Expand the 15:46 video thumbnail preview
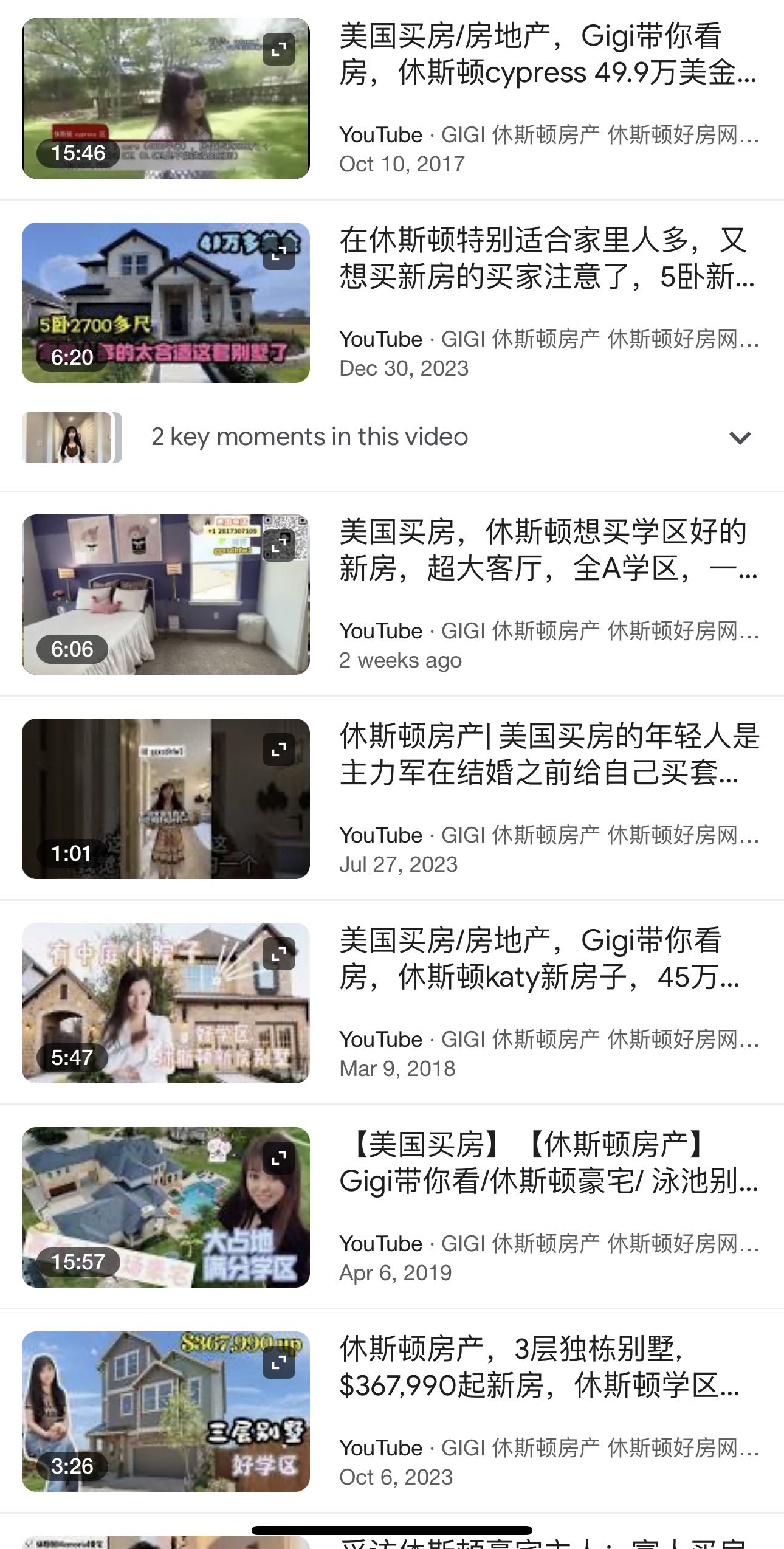This screenshot has height=1549, width=784. click(x=278, y=50)
